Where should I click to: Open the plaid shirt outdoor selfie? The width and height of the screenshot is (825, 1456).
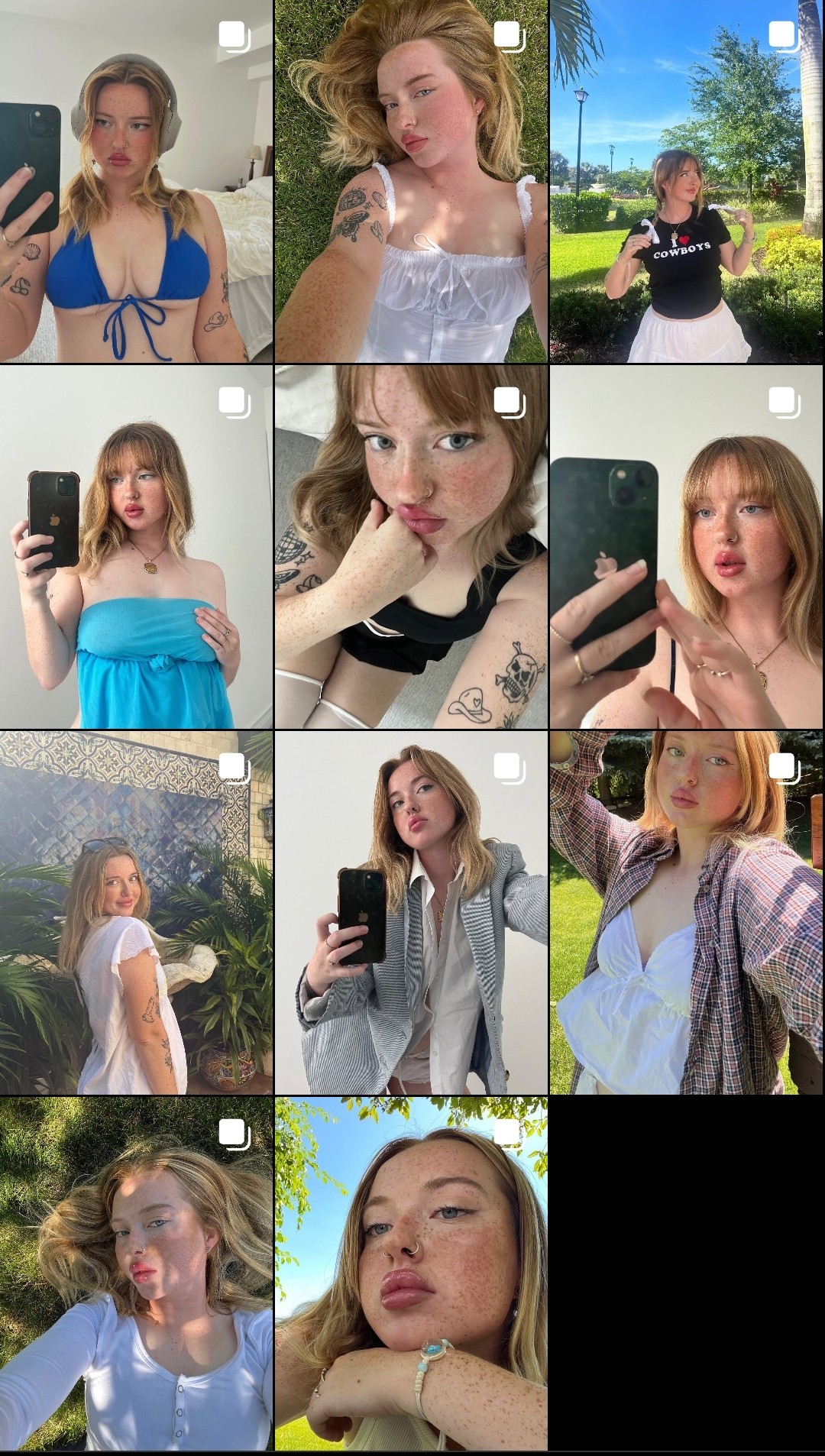pyautogui.click(x=687, y=913)
